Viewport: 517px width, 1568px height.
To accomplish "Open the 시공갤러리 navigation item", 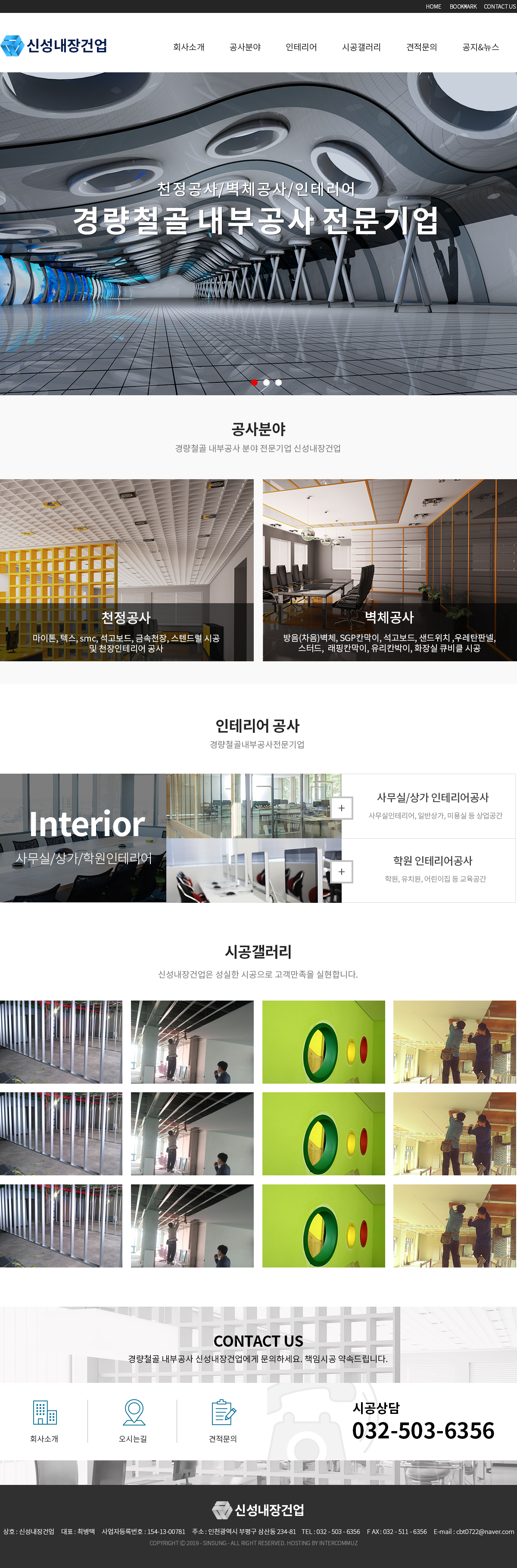I will 361,47.
